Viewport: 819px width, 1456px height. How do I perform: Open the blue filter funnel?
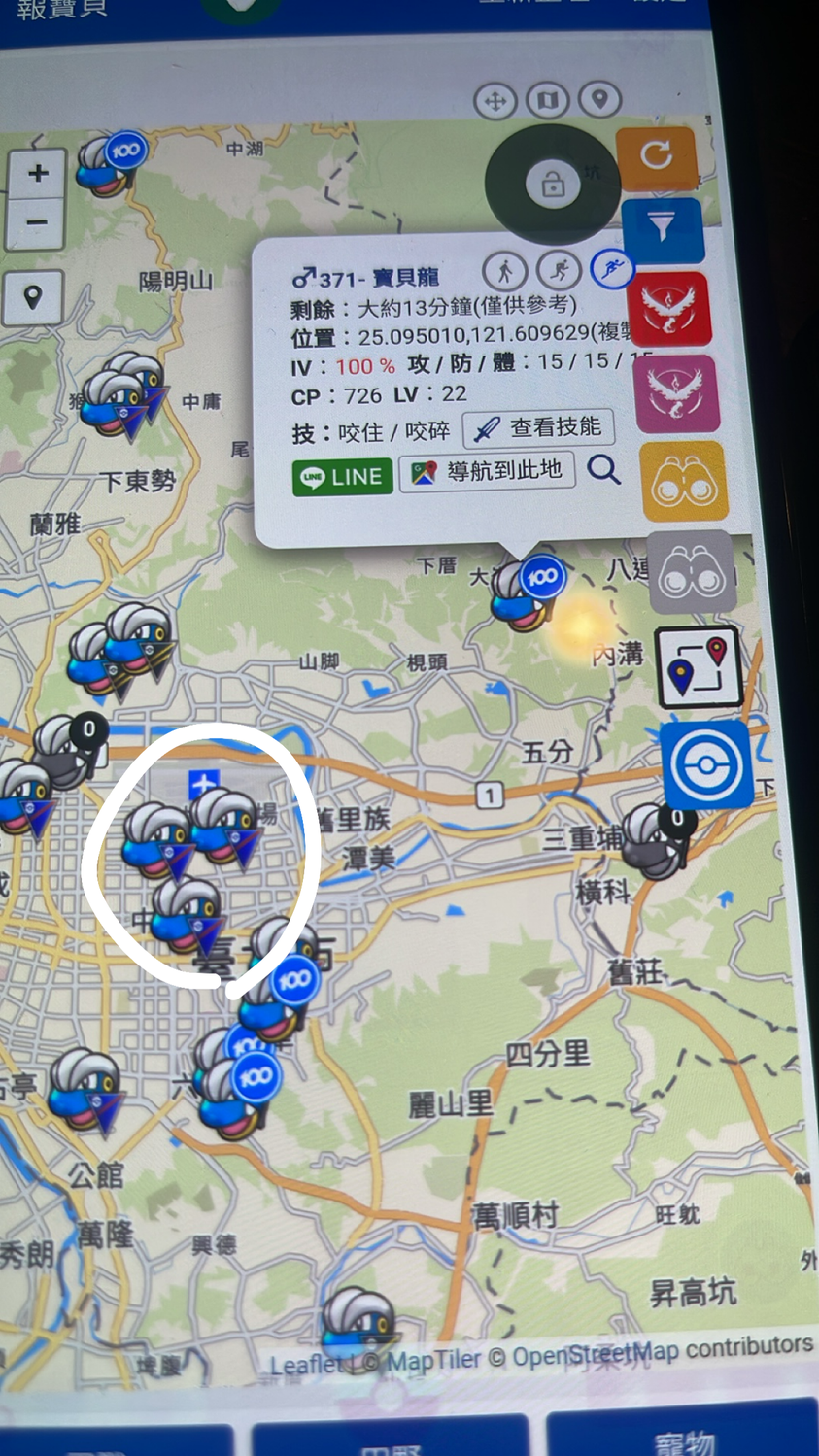[662, 230]
